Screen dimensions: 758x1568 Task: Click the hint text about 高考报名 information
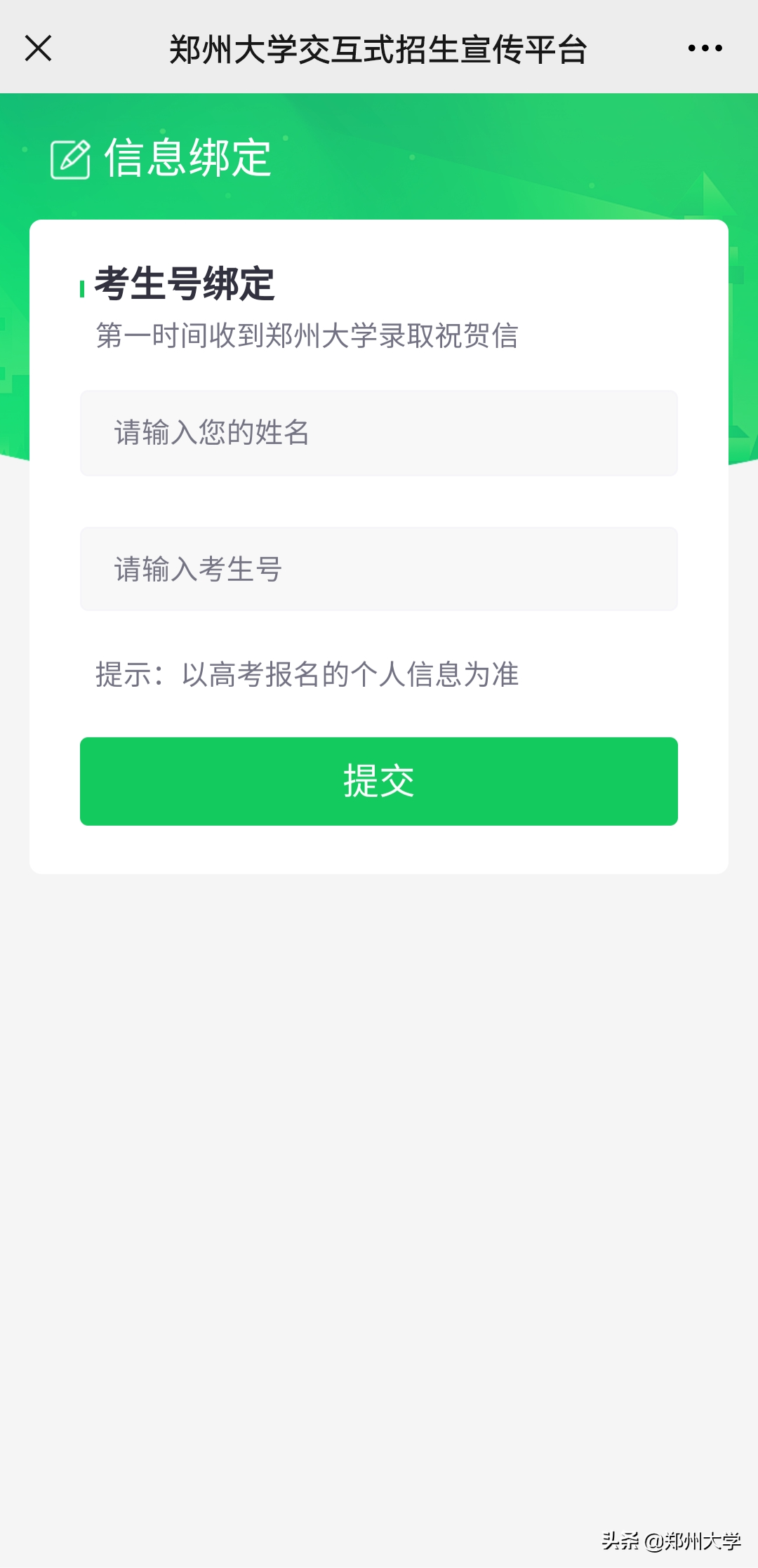[309, 674]
